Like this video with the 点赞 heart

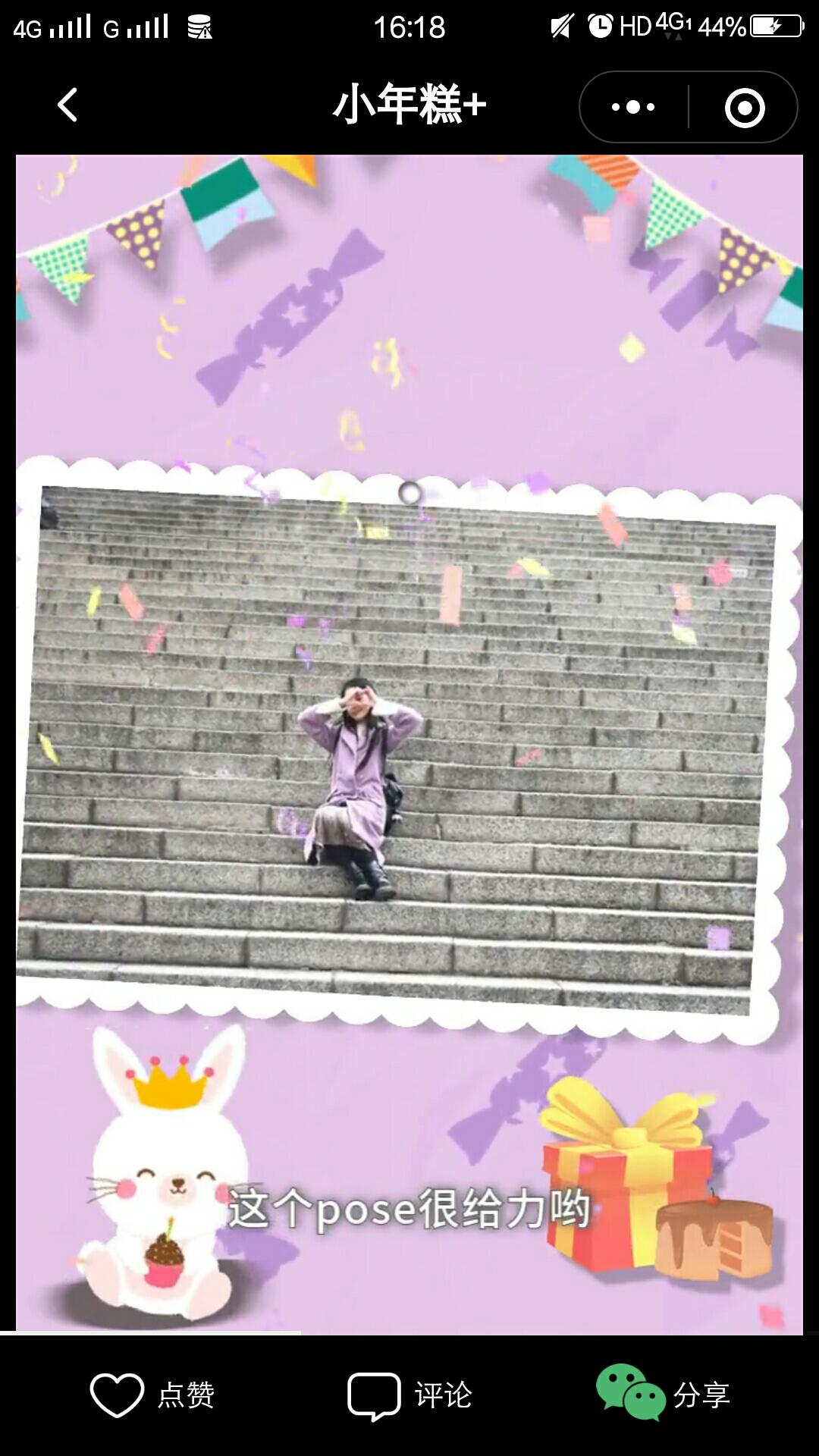[x=152, y=1395]
